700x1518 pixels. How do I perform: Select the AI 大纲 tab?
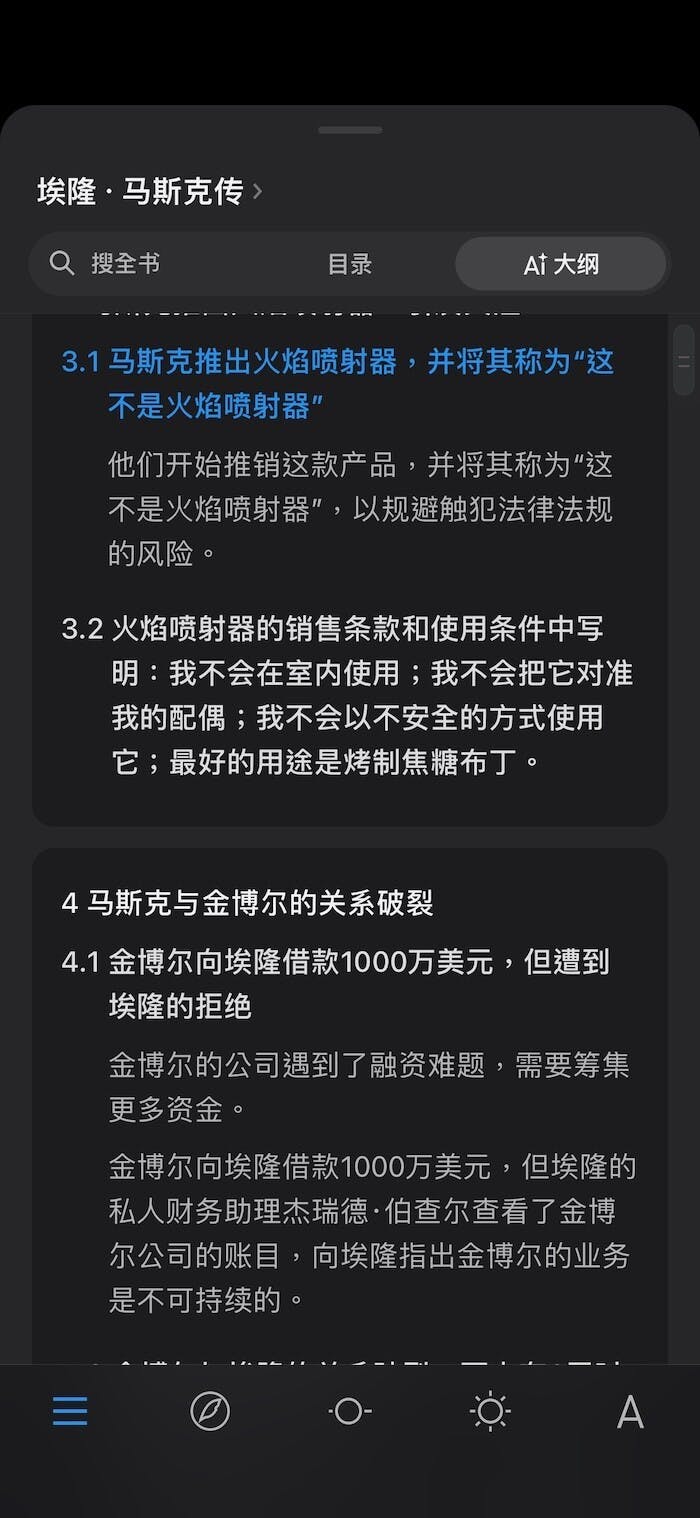(x=561, y=263)
